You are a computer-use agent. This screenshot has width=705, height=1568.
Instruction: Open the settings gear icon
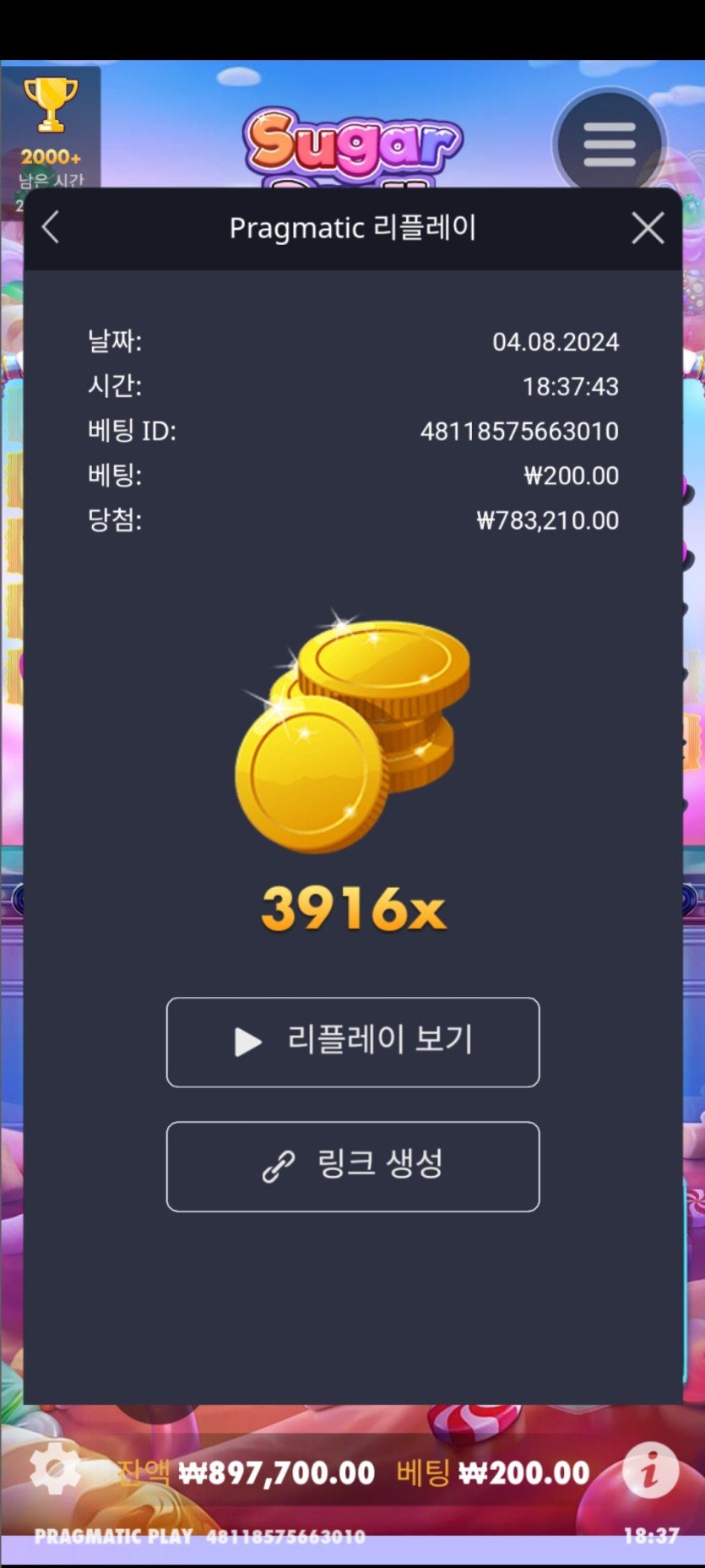point(54,1469)
